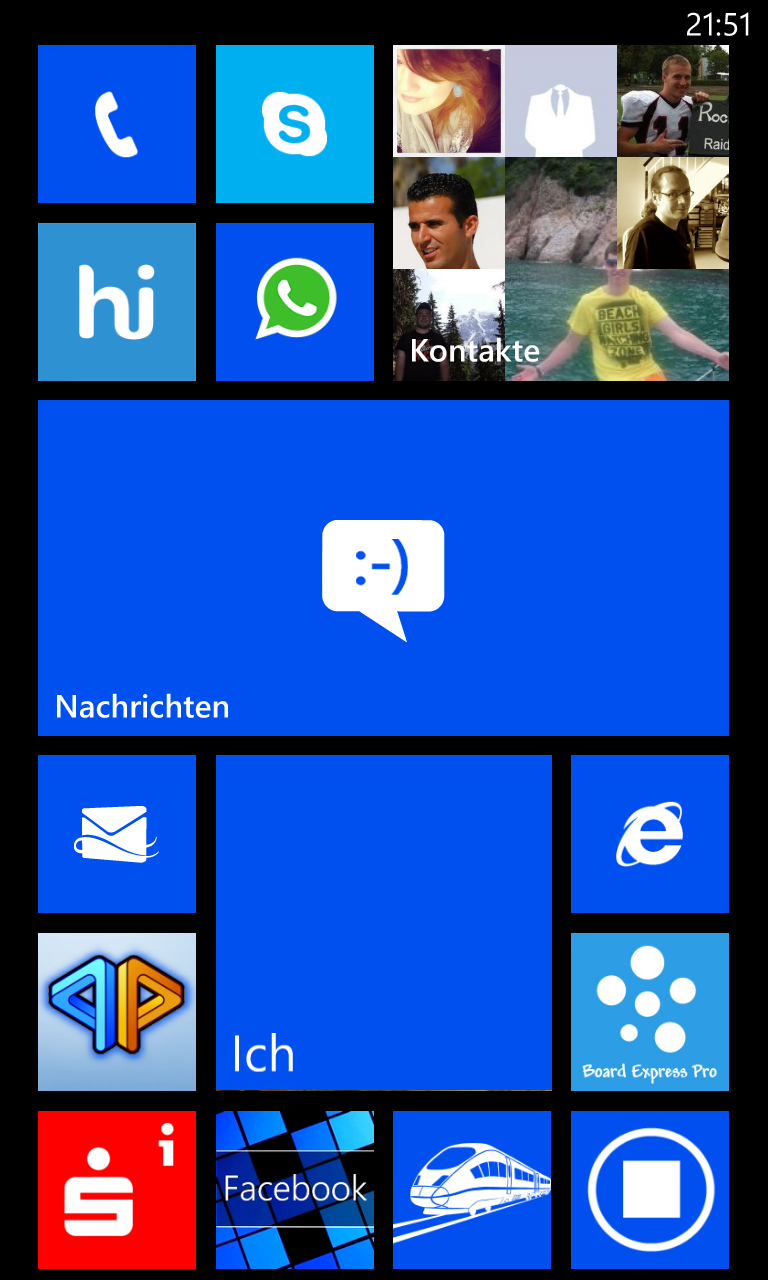Viewport: 768px width, 1280px height.
Task: Launch the red Sparkasse banking app
Action: (x=117, y=1190)
